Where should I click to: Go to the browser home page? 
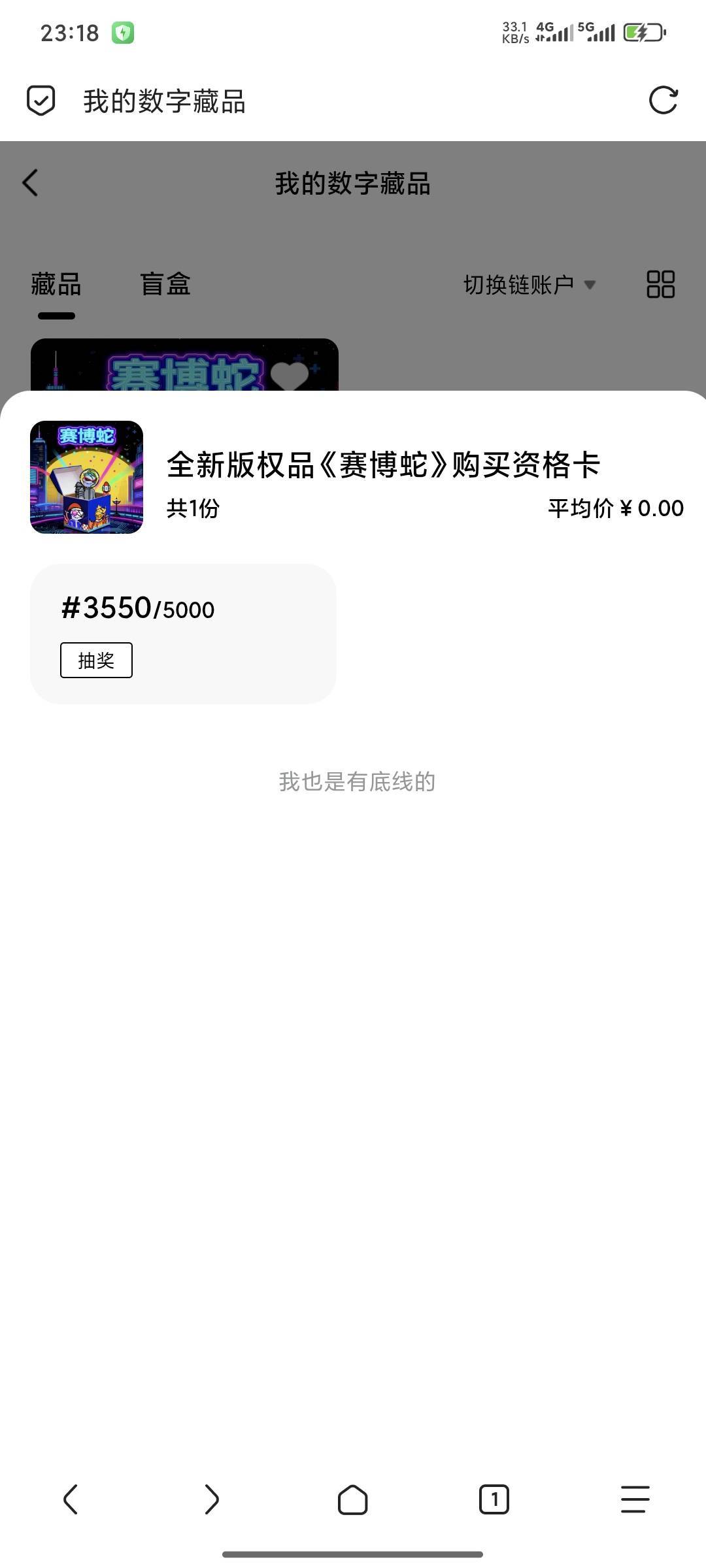click(x=352, y=1499)
